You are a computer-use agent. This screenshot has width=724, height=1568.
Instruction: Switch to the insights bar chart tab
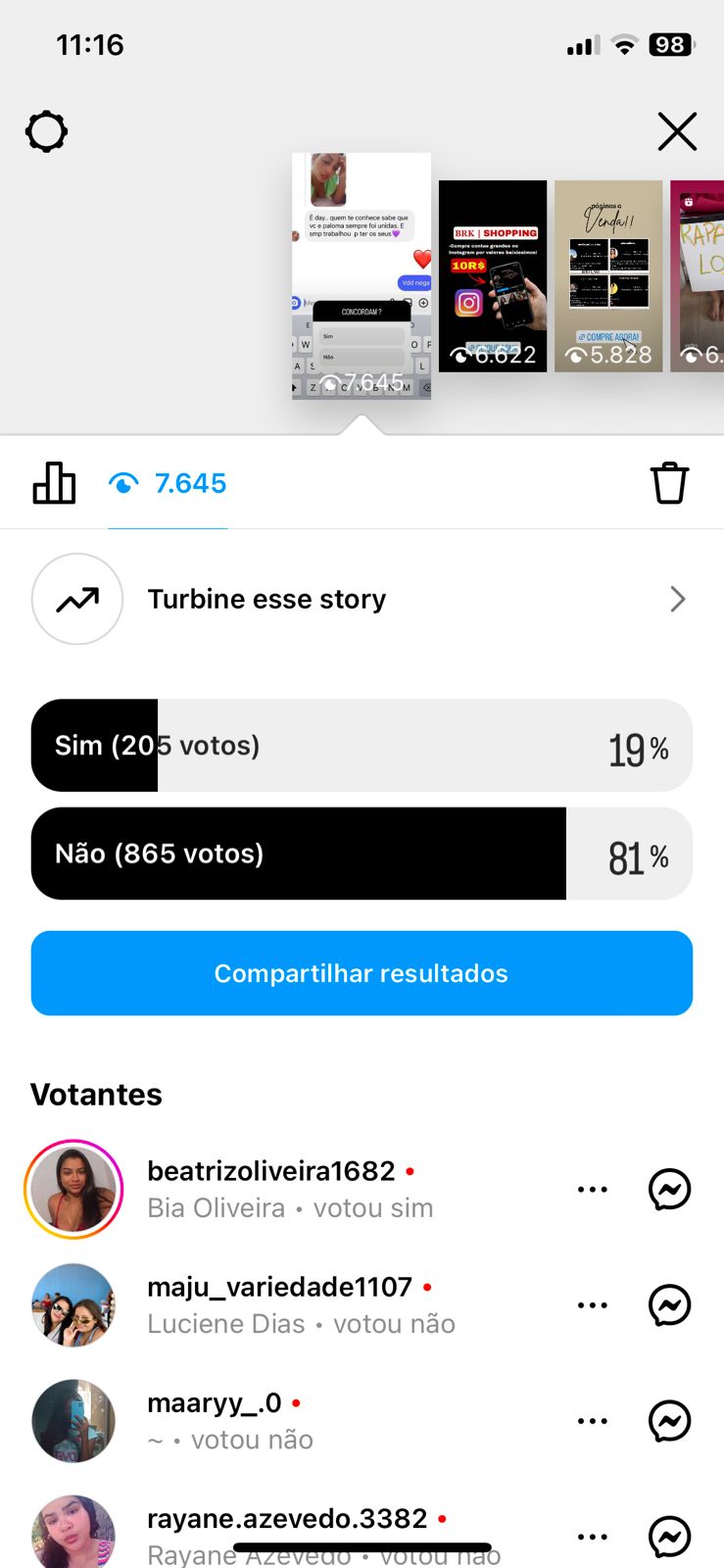[54, 483]
